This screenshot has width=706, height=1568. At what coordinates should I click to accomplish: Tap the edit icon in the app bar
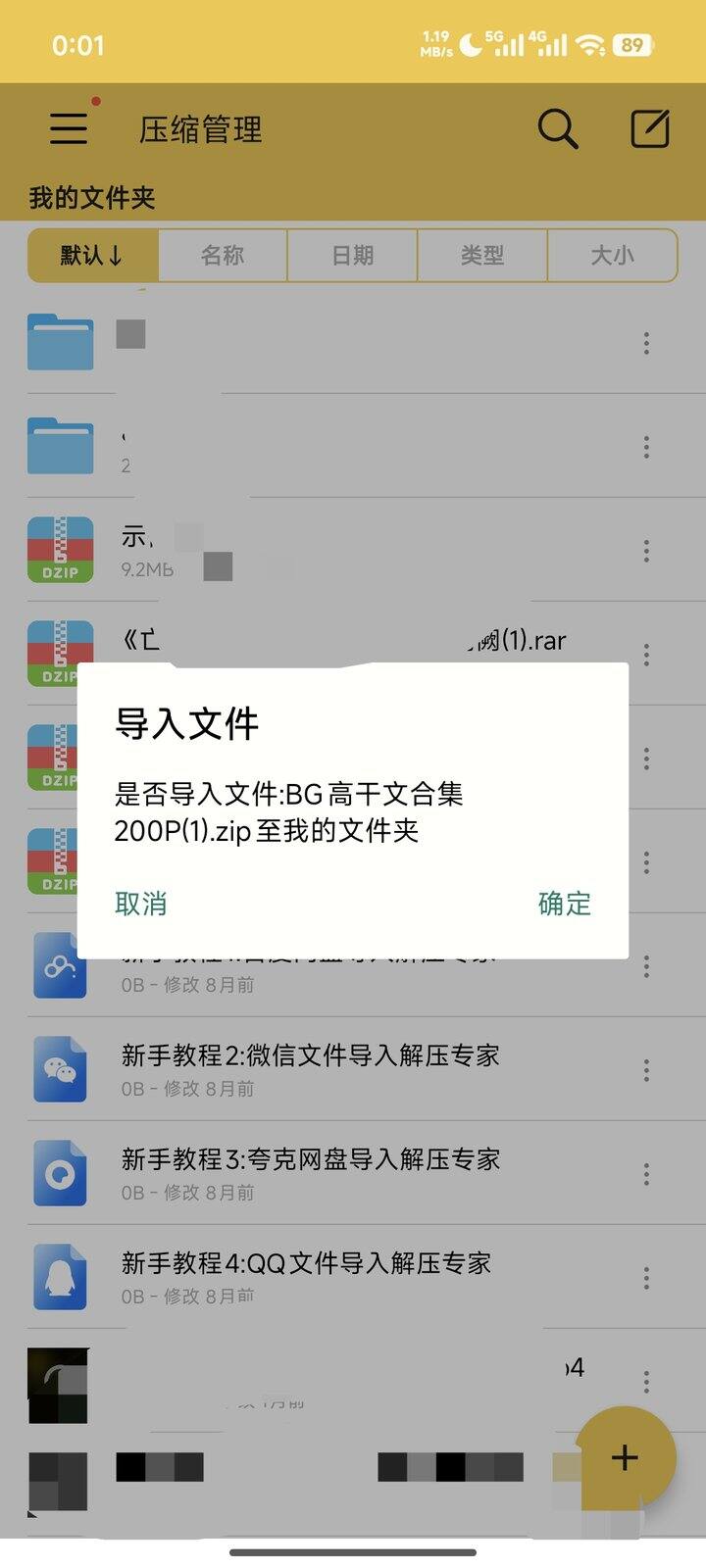point(649,128)
